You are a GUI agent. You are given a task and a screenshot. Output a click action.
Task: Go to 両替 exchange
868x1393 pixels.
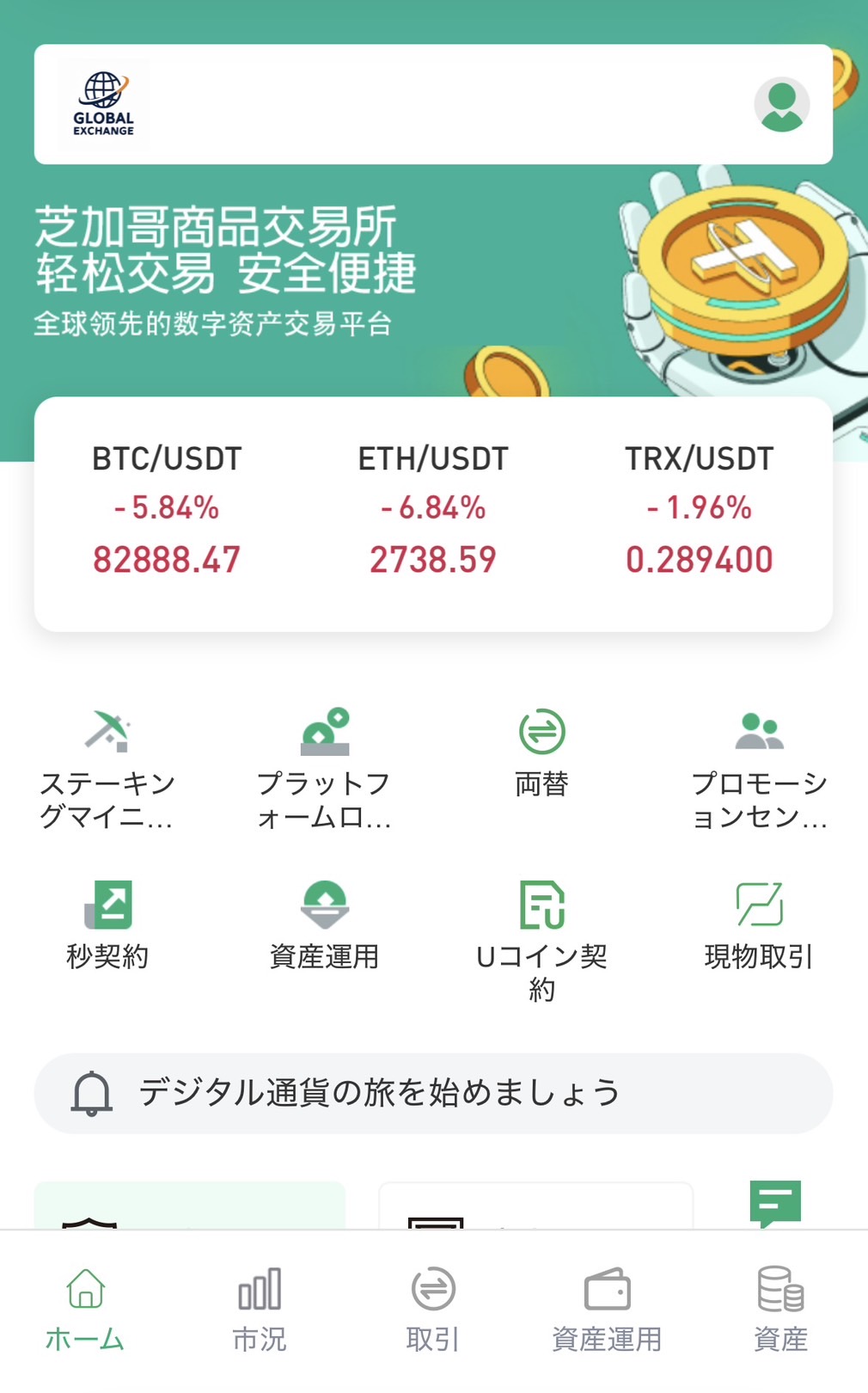coord(541,752)
